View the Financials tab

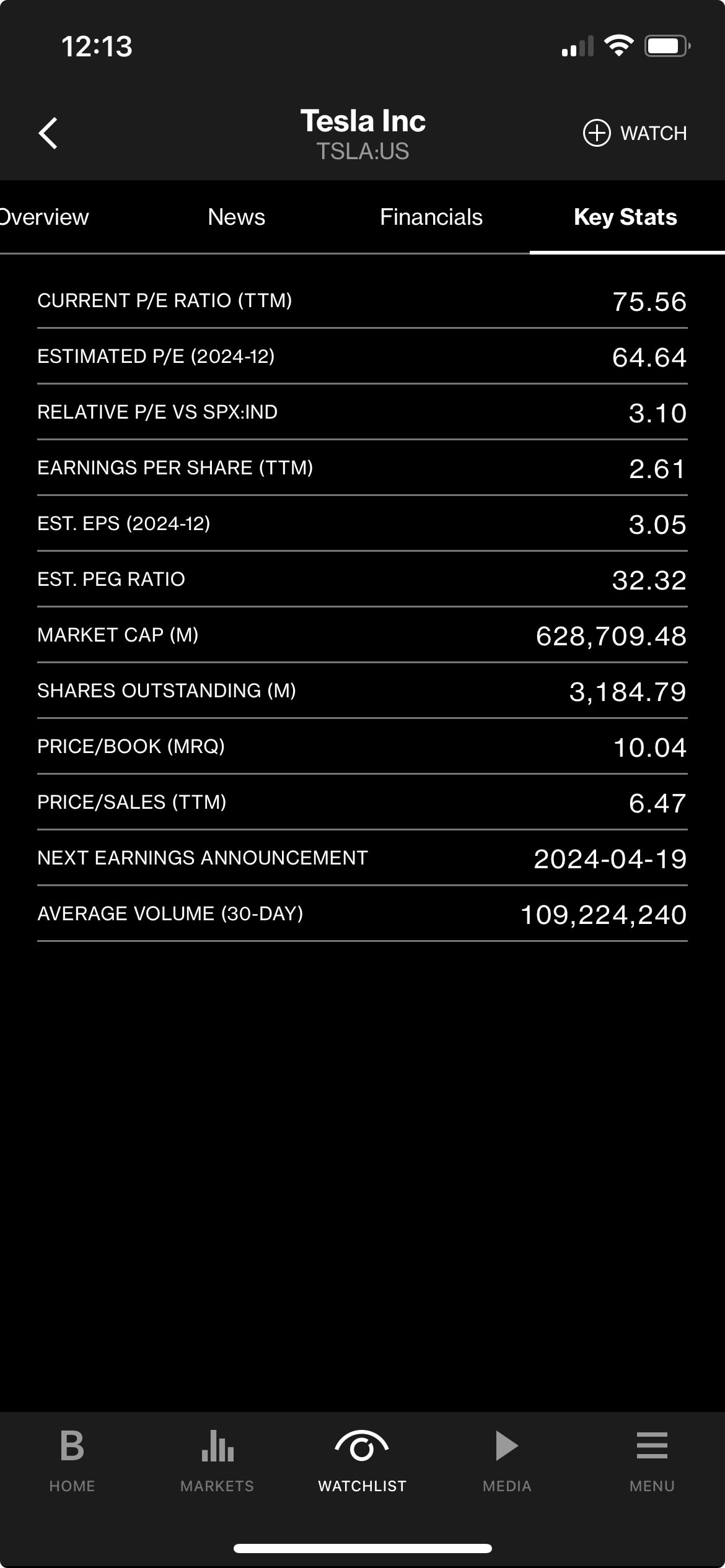431,217
